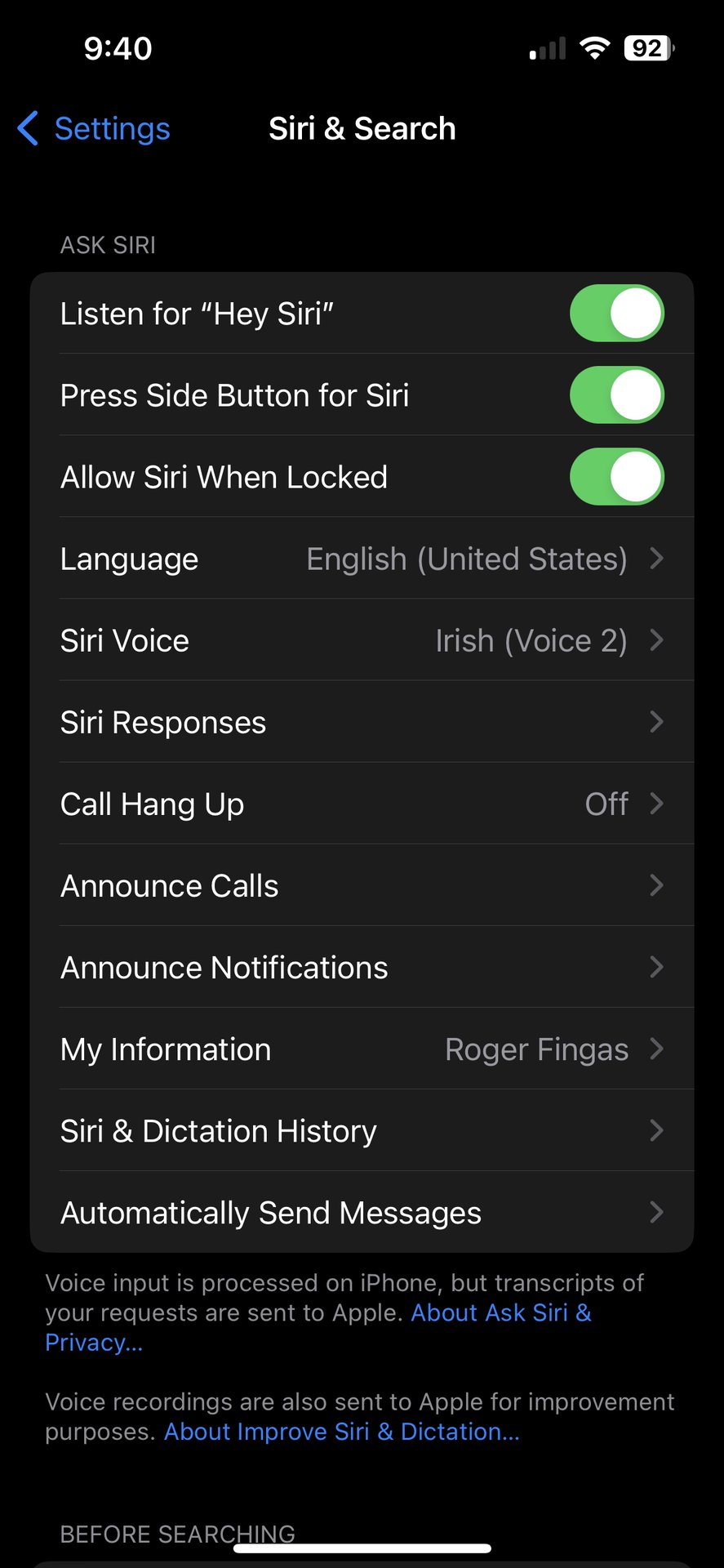View Siri & Dictation History
Image resolution: width=724 pixels, height=1568 pixels.
pos(362,1130)
